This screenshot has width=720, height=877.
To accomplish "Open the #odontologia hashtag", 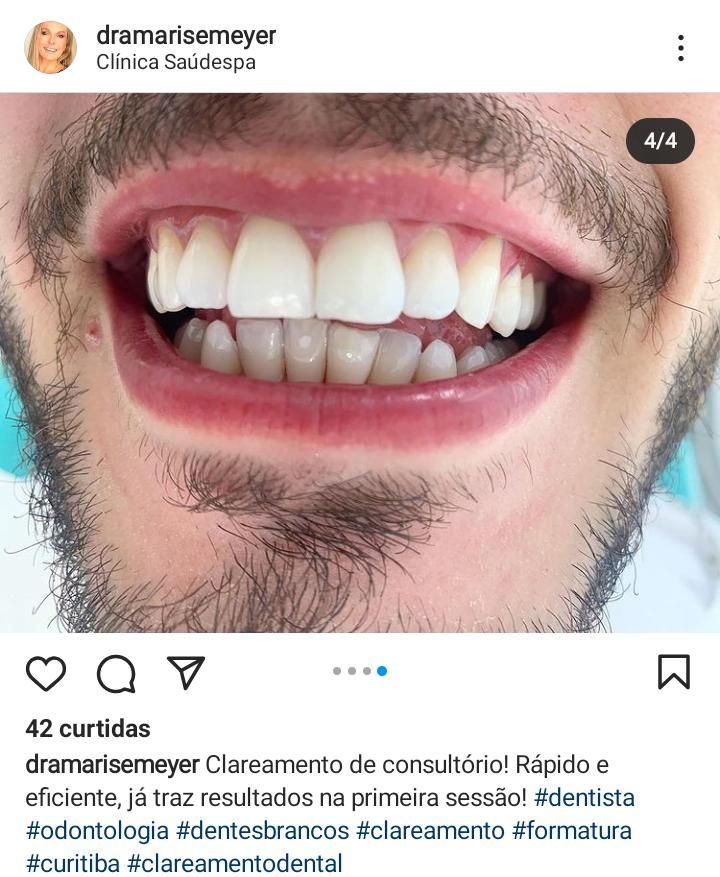I will [97, 831].
